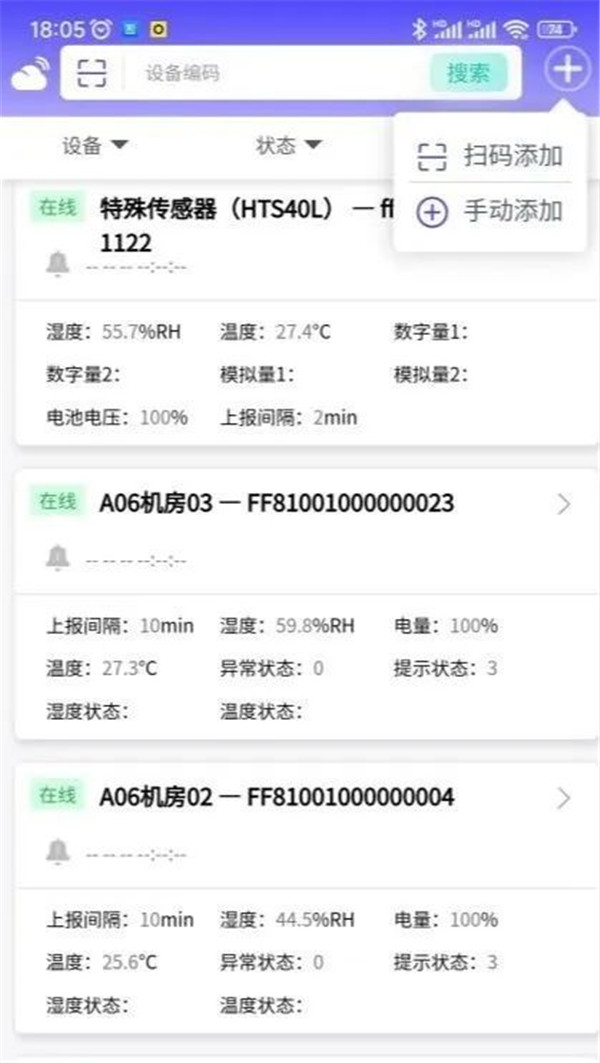
Task: Open the A06机房03 device card
Action: point(307,604)
